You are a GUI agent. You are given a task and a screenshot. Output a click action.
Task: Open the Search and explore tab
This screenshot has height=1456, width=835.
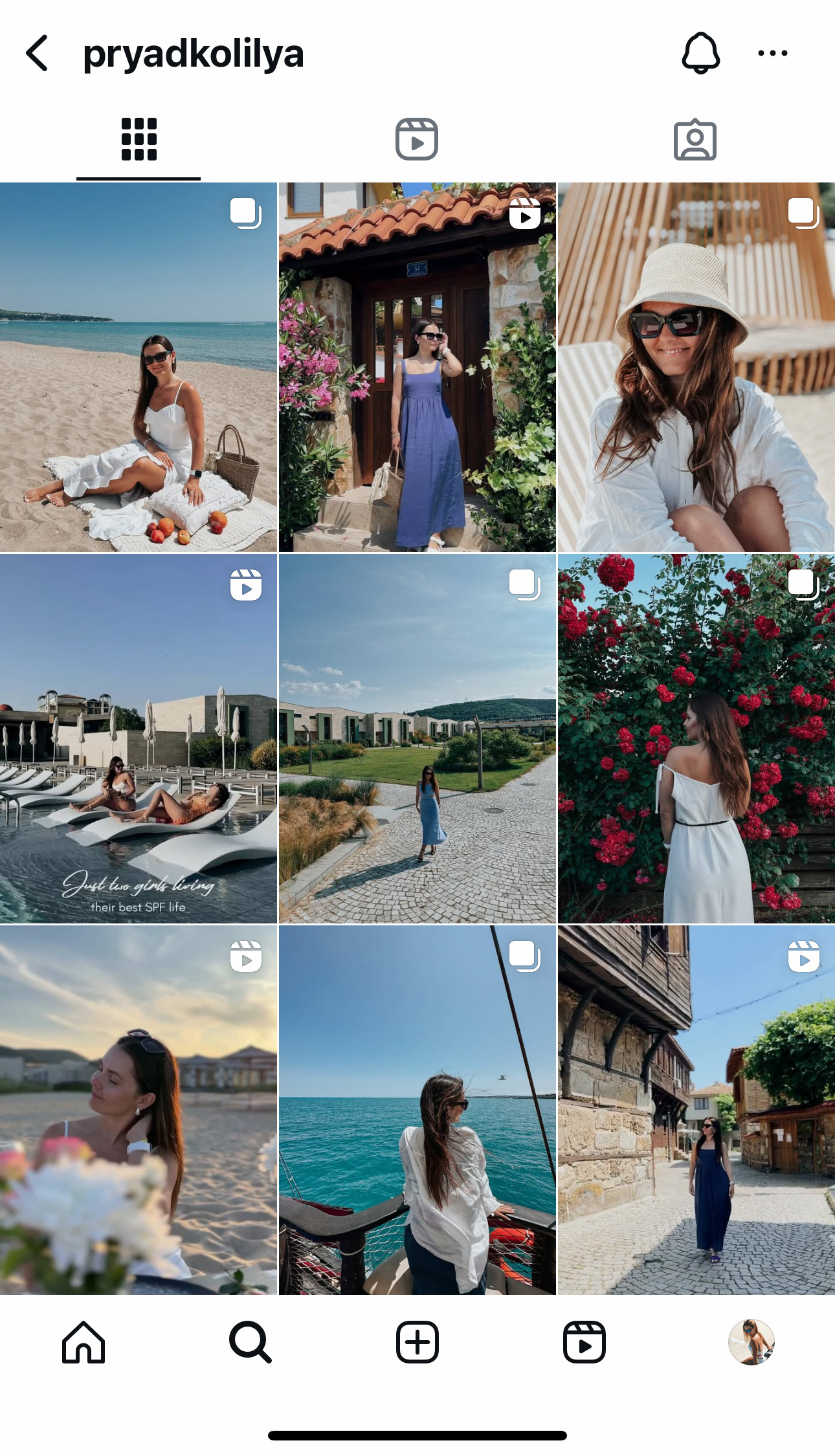click(251, 1342)
